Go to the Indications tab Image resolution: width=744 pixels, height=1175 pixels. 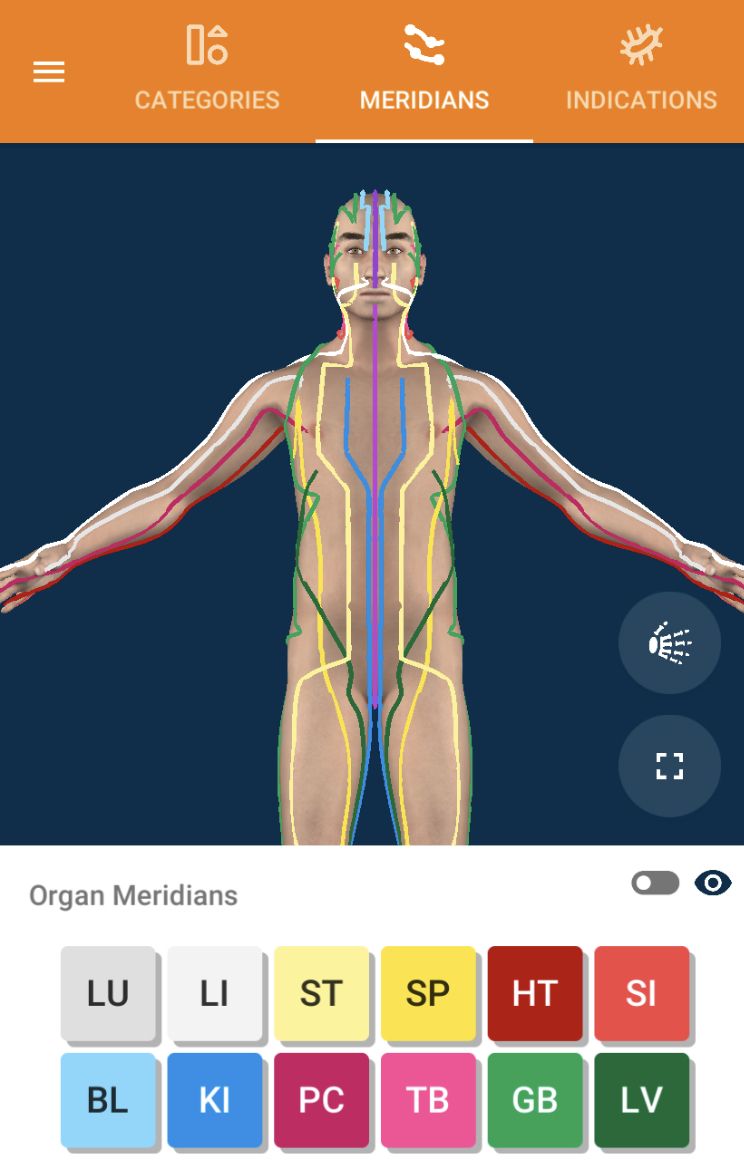pyautogui.click(x=641, y=70)
